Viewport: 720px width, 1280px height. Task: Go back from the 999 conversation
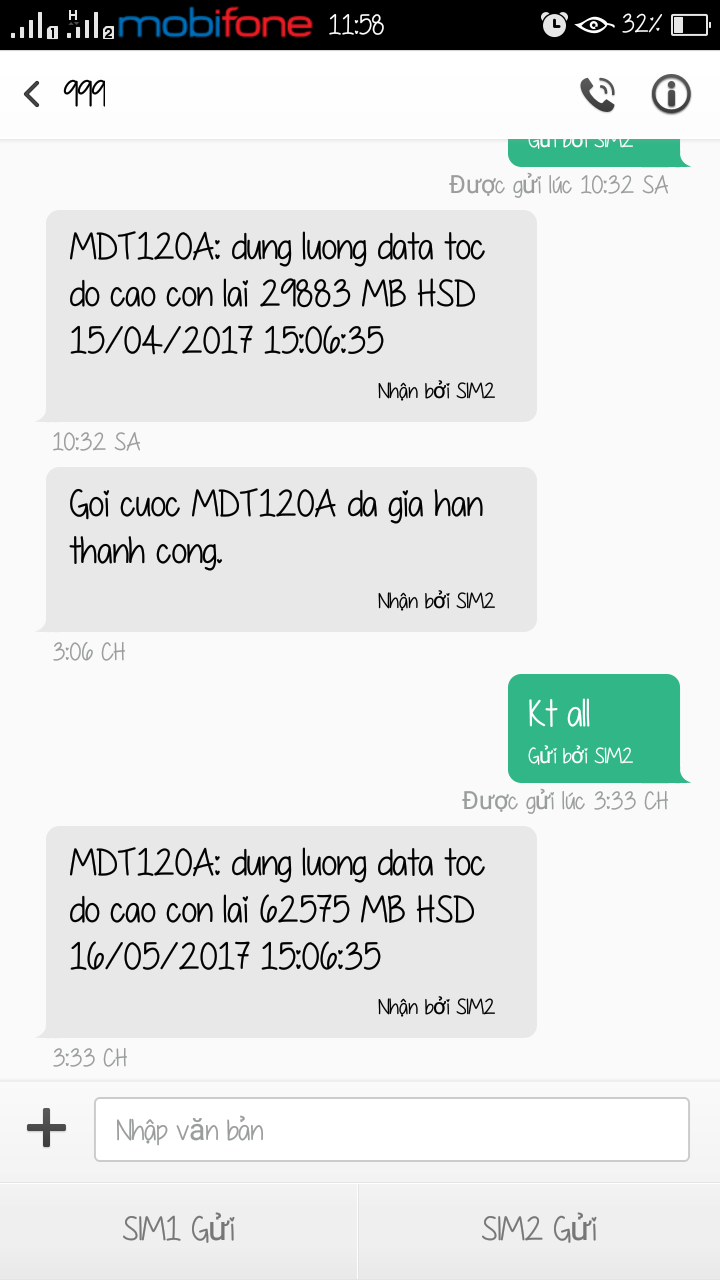(32, 94)
